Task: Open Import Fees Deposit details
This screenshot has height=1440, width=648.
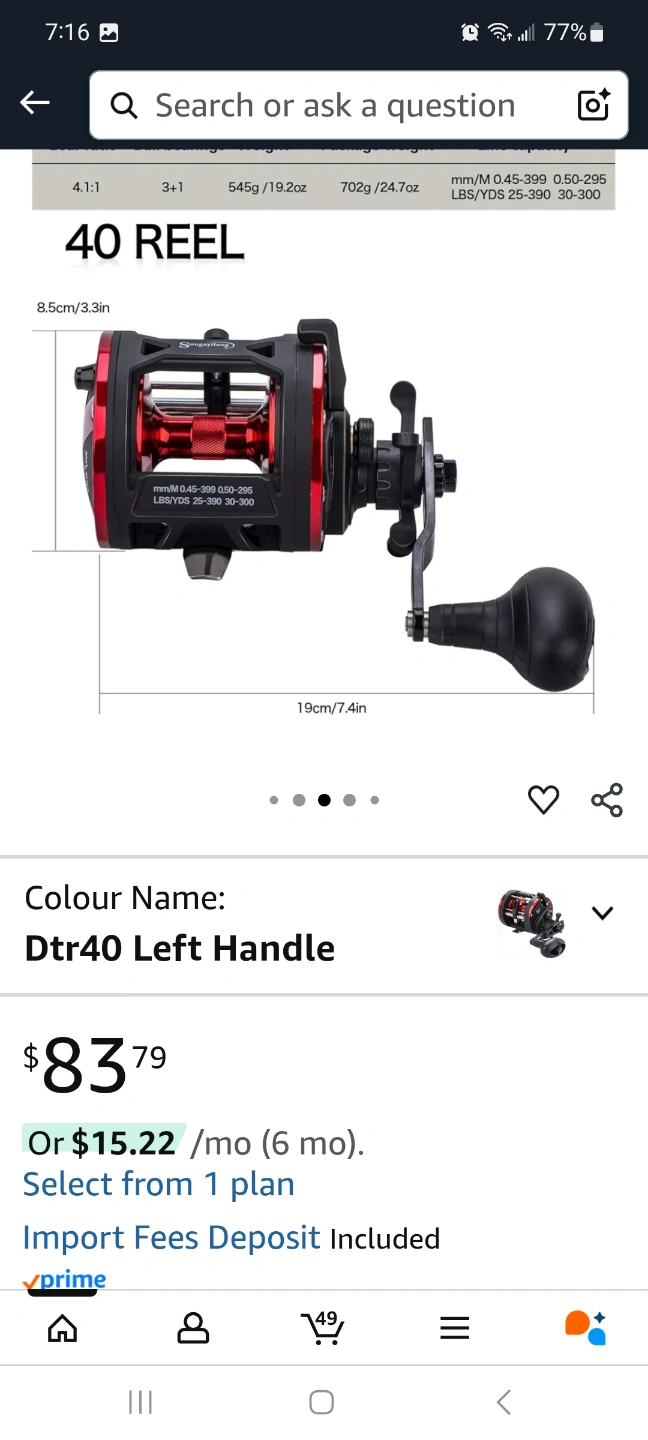Action: pyautogui.click(x=171, y=1238)
